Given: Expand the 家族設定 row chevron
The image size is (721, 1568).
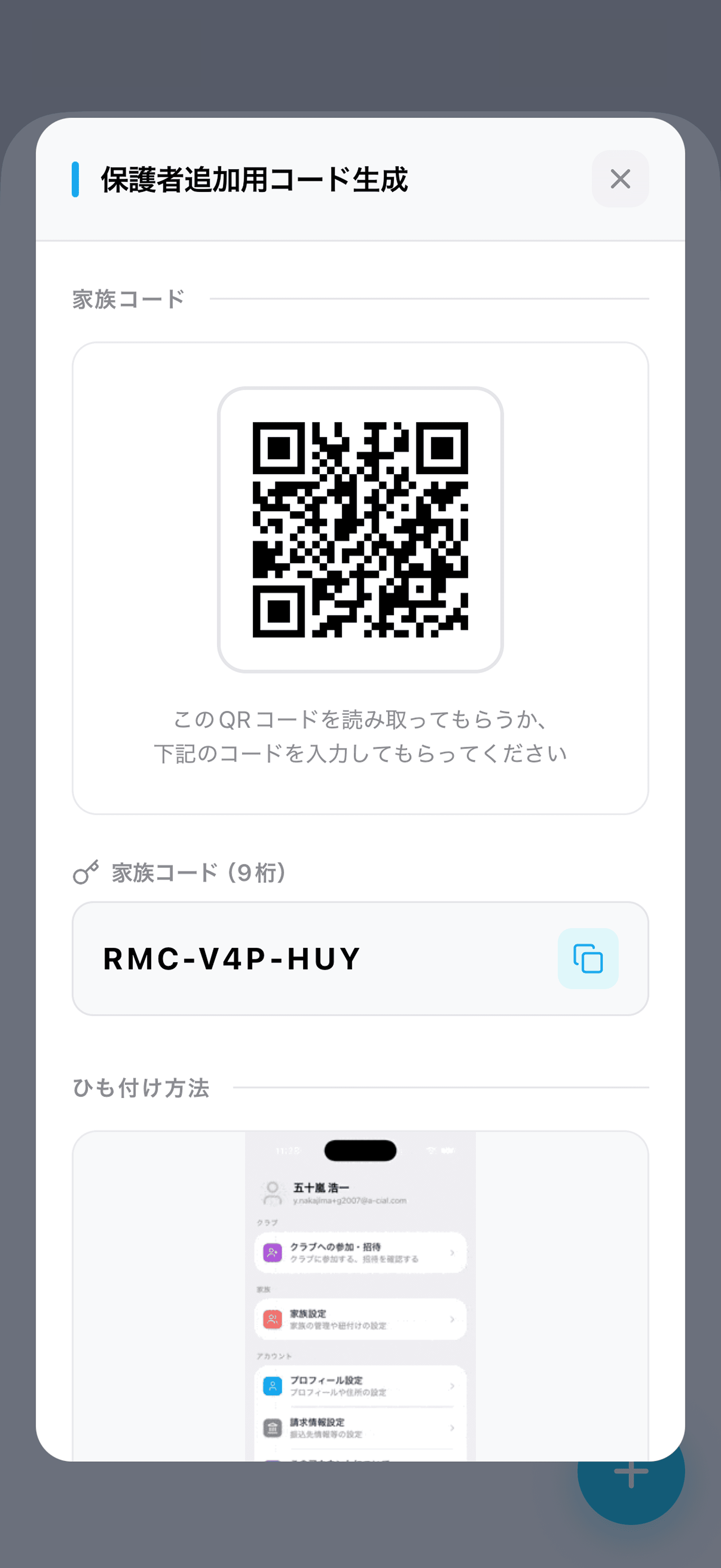Looking at the screenshot, I should click(x=453, y=1319).
